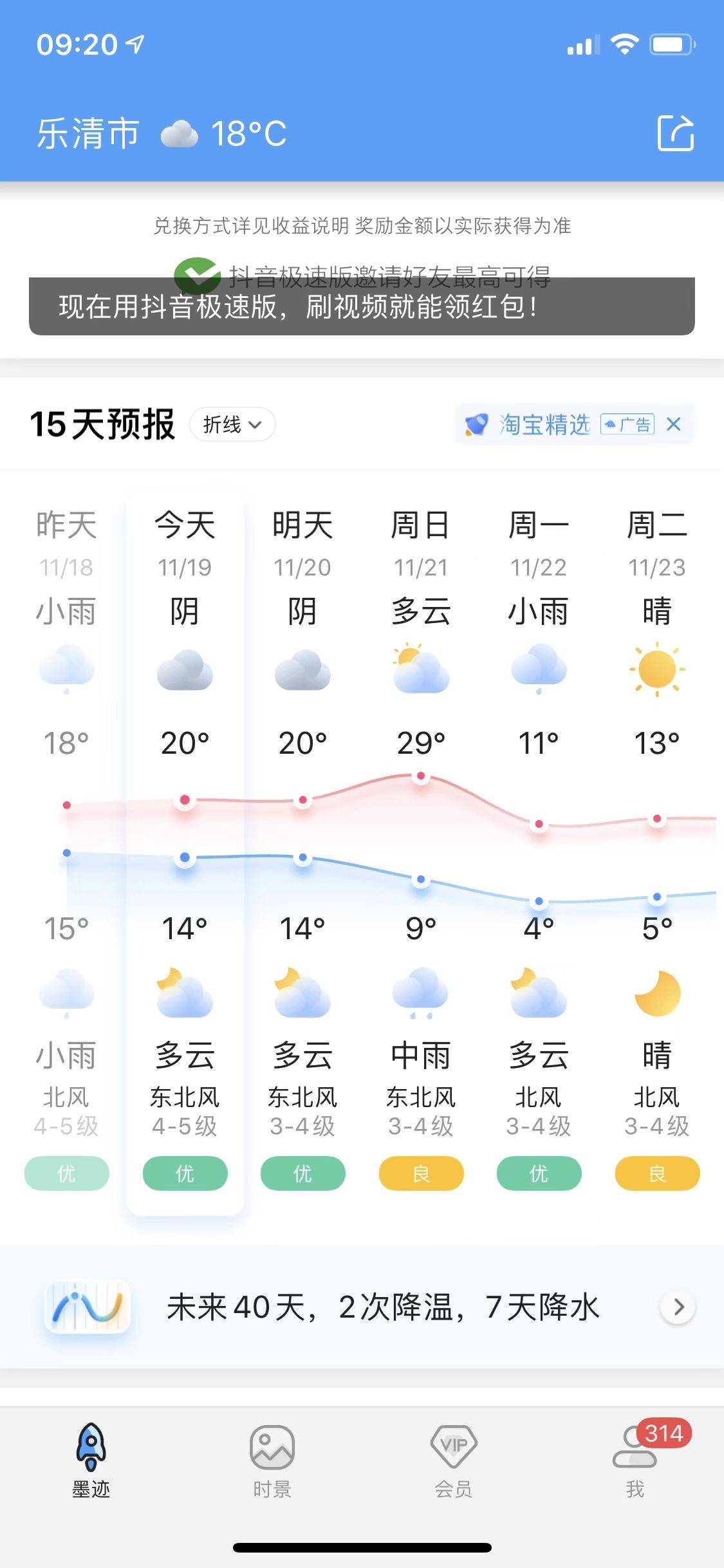
Task: Open tomorrow's 11/20 forecast
Action: tap(302, 850)
